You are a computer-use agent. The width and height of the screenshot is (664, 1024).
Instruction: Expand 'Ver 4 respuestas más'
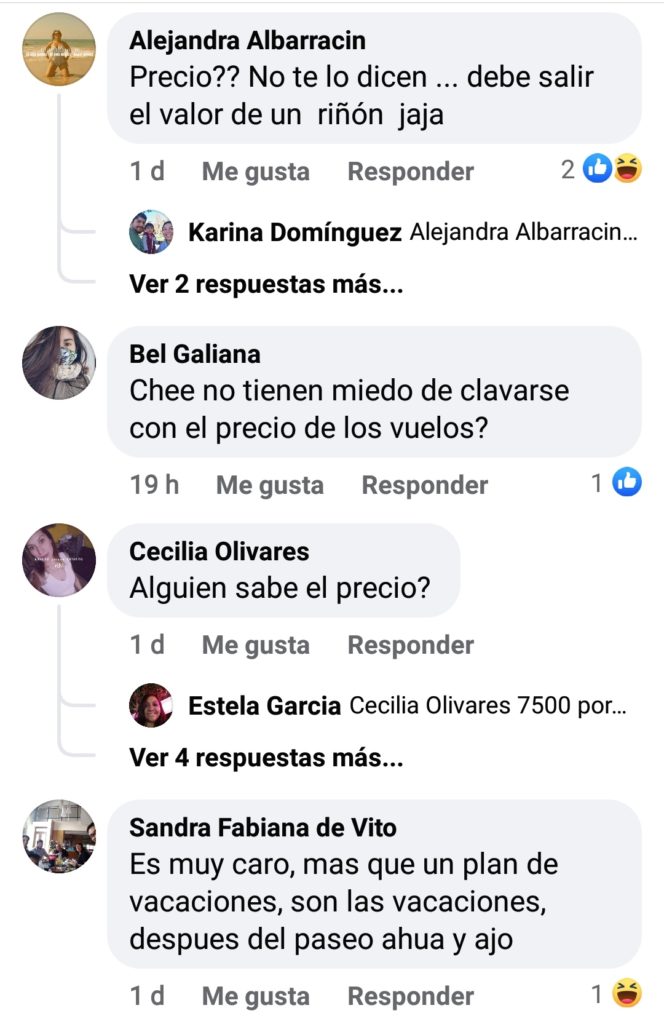(x=266, y=759)
